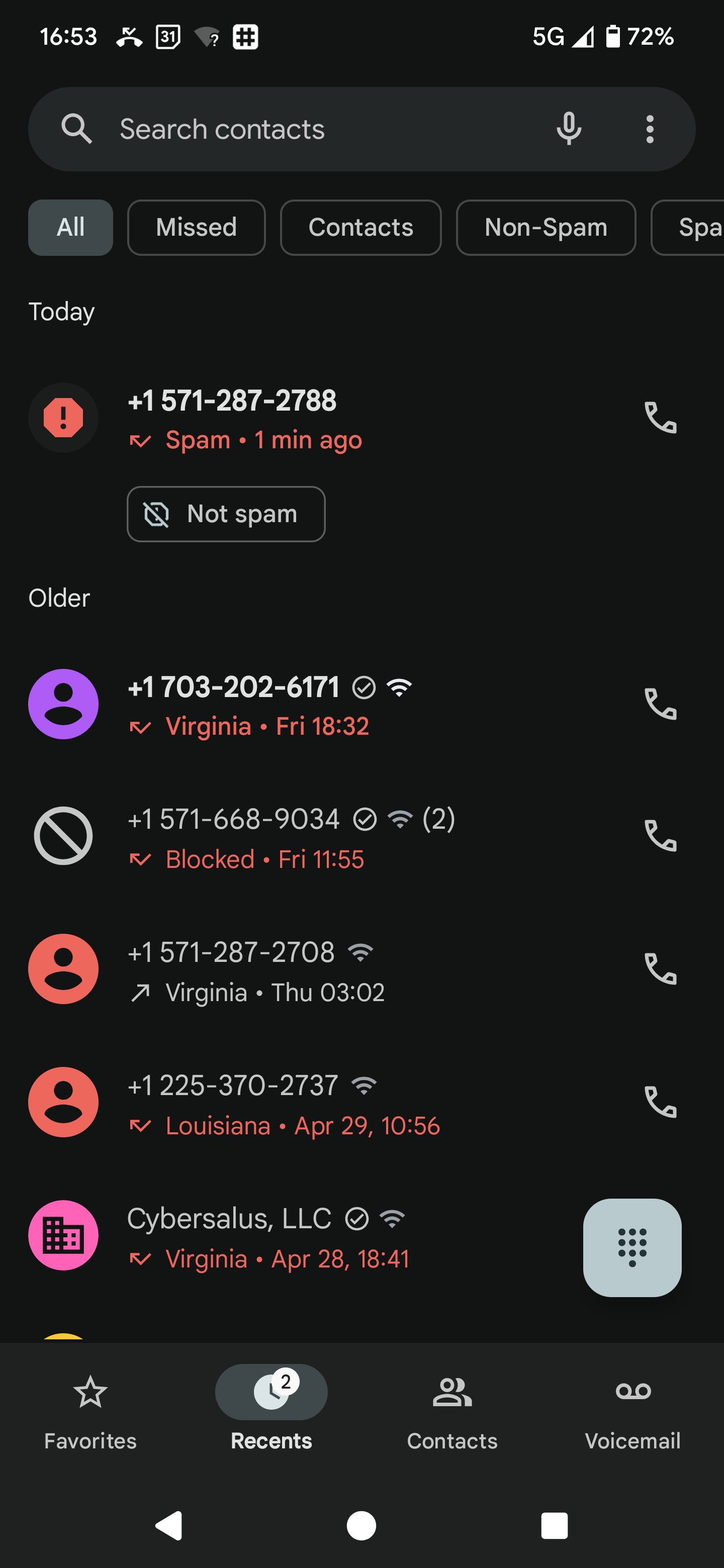
Task: Go back using the system back button
Action: pyautogui.click(x=168, y=1525)
